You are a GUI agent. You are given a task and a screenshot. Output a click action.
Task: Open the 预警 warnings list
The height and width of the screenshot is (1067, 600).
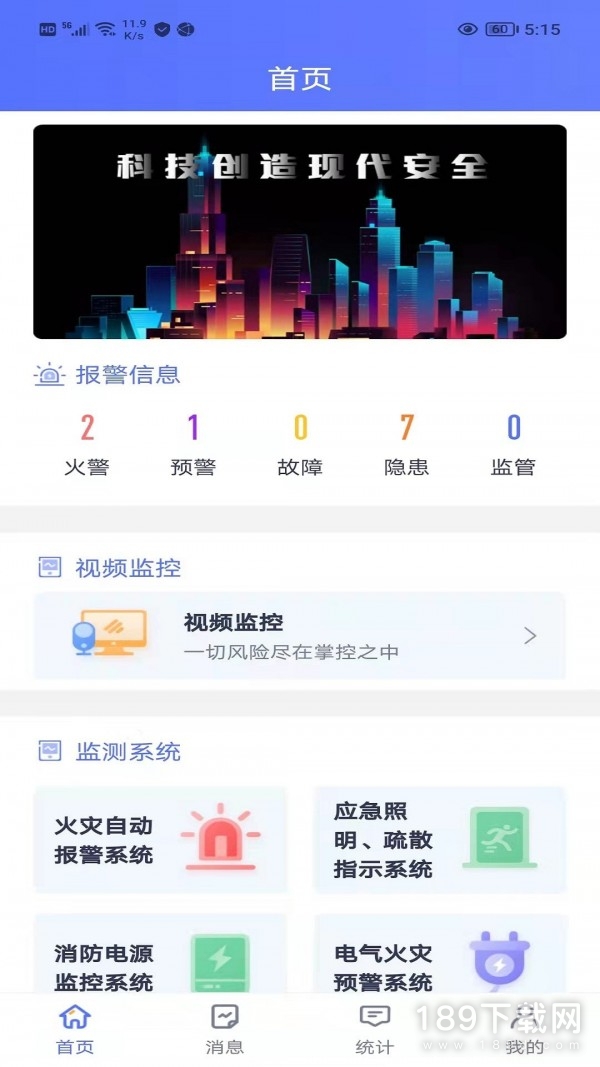(193, 444)
